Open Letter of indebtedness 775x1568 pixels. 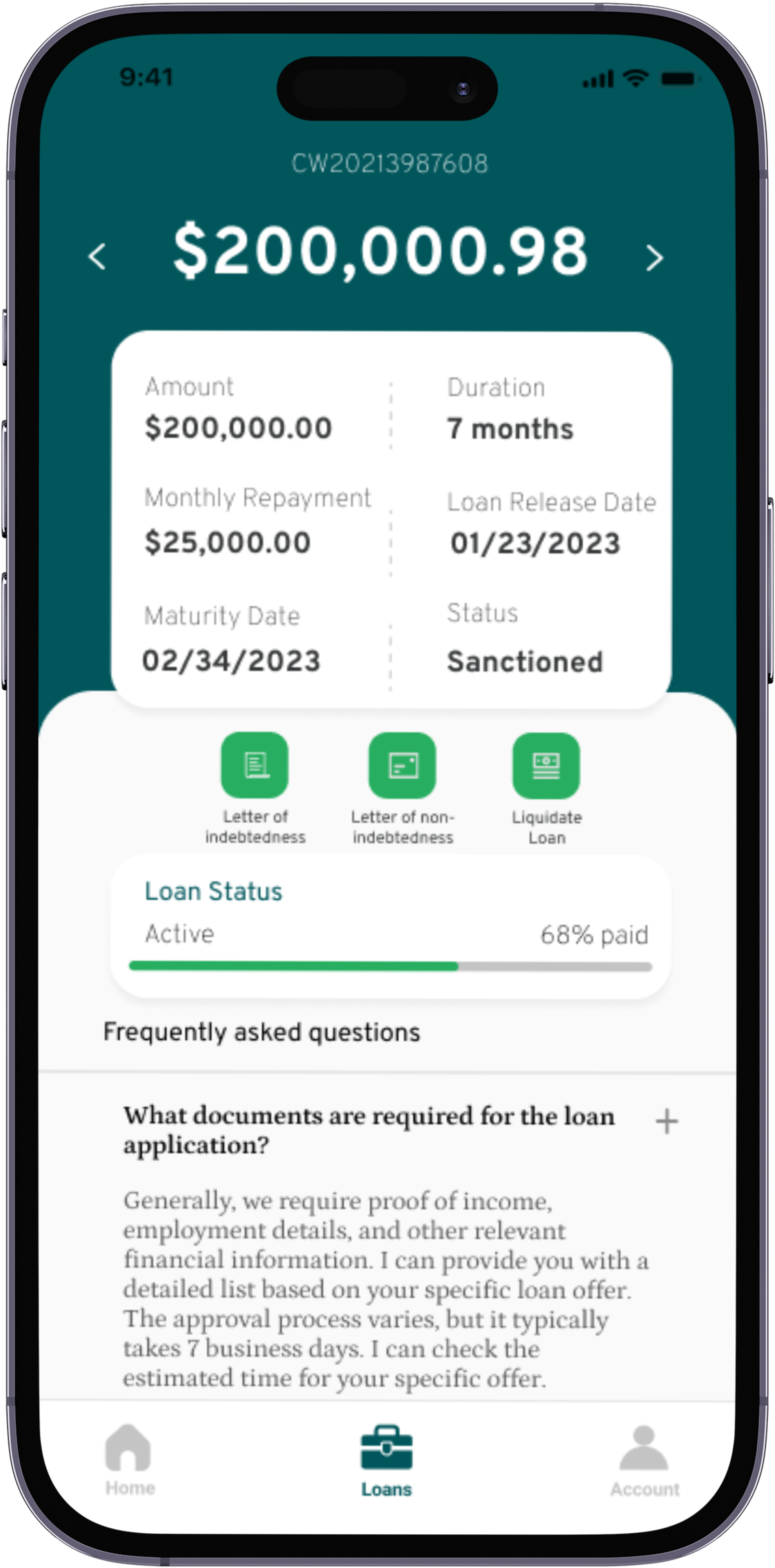pyautogui.click(x=255, y=765)
